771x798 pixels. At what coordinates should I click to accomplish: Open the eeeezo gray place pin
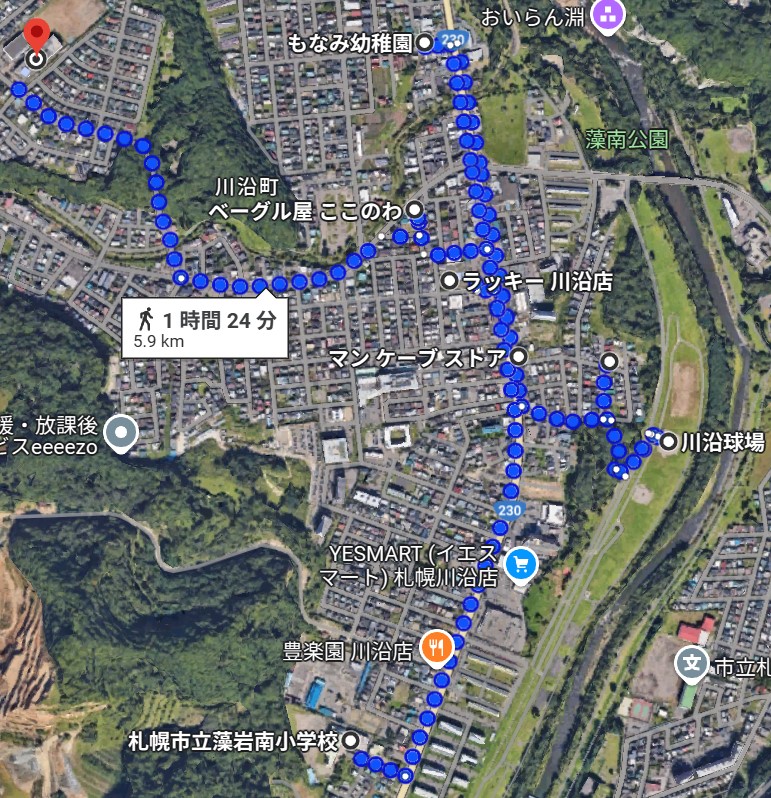coord(122,433)
